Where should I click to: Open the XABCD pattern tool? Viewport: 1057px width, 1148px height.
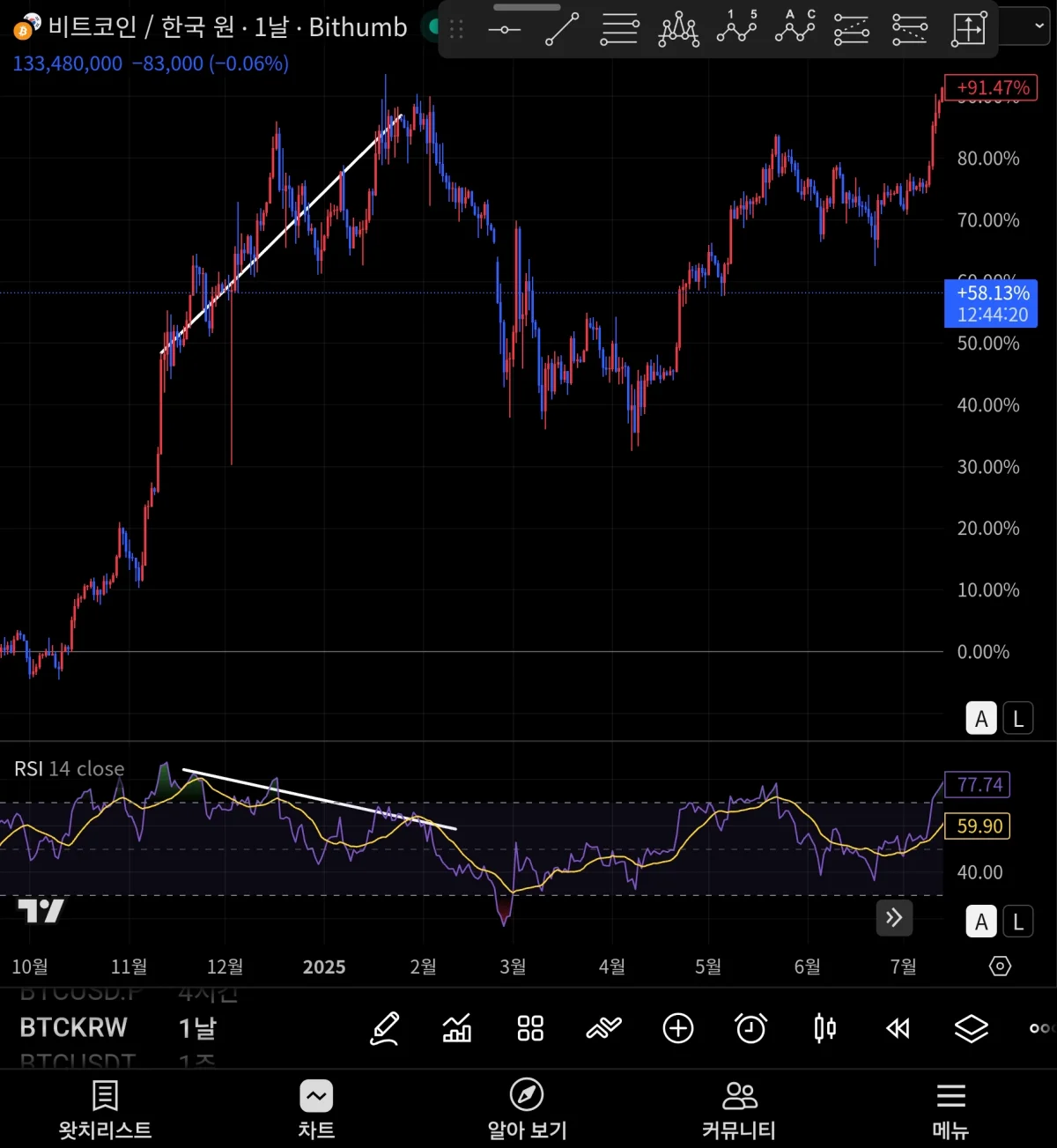tap(678, 28)
